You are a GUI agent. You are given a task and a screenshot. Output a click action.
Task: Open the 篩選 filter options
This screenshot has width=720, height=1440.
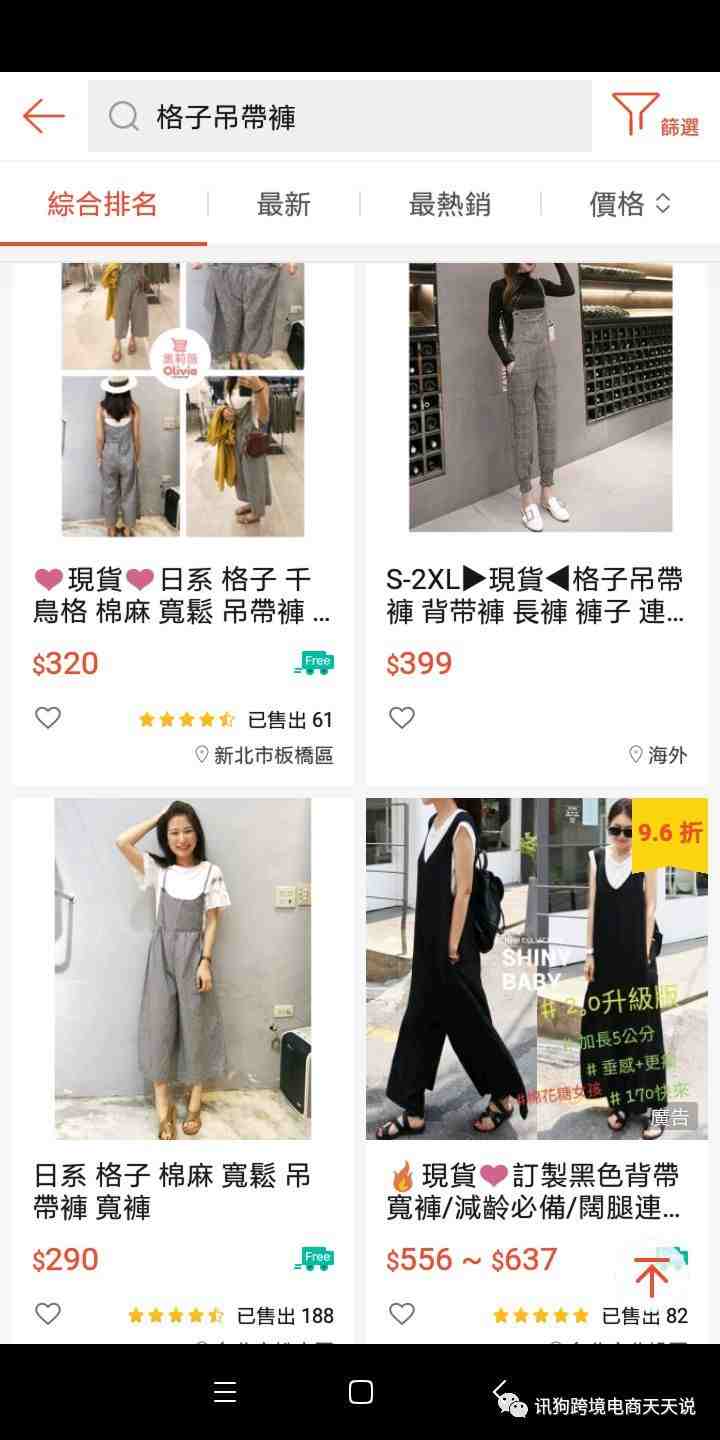(656, 116)
